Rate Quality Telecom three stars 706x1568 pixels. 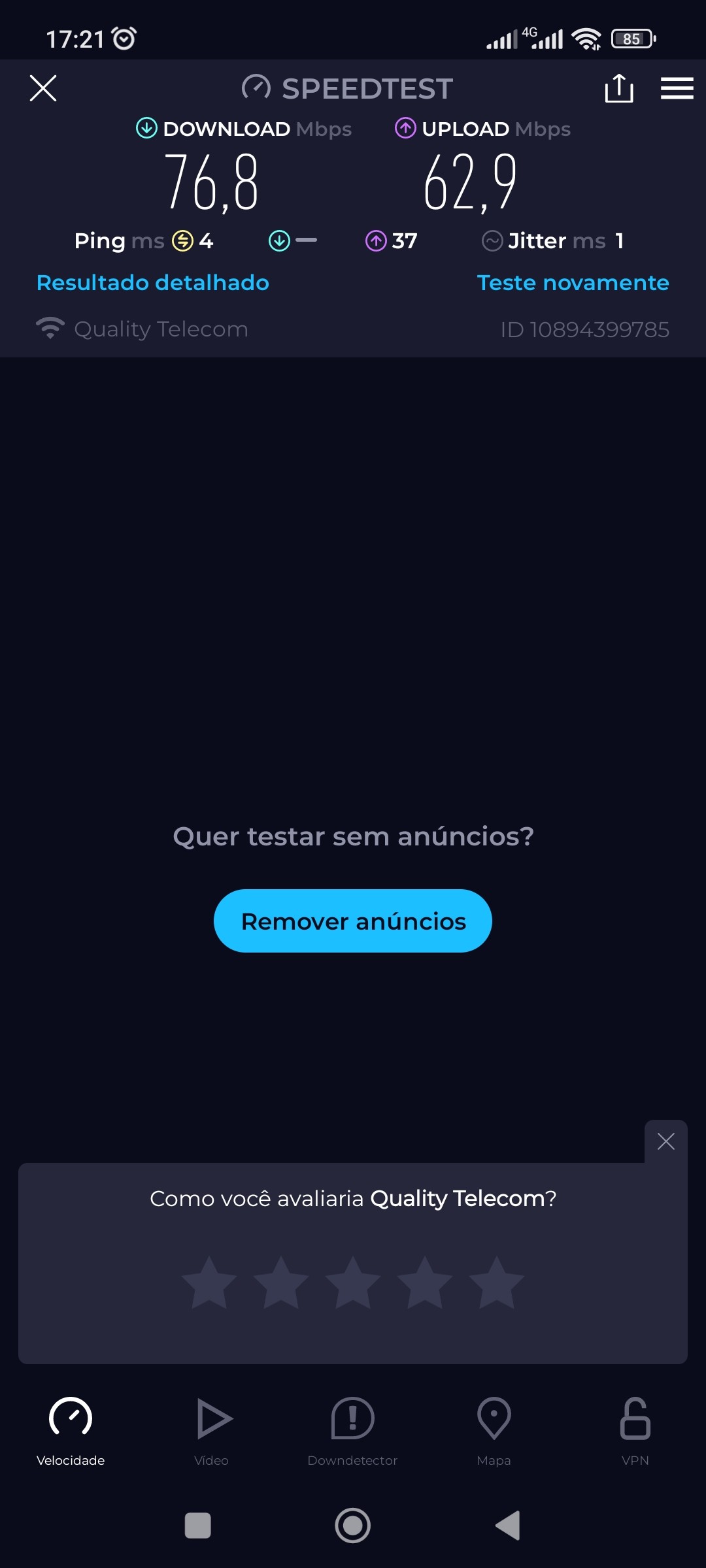pos(353,1282)
